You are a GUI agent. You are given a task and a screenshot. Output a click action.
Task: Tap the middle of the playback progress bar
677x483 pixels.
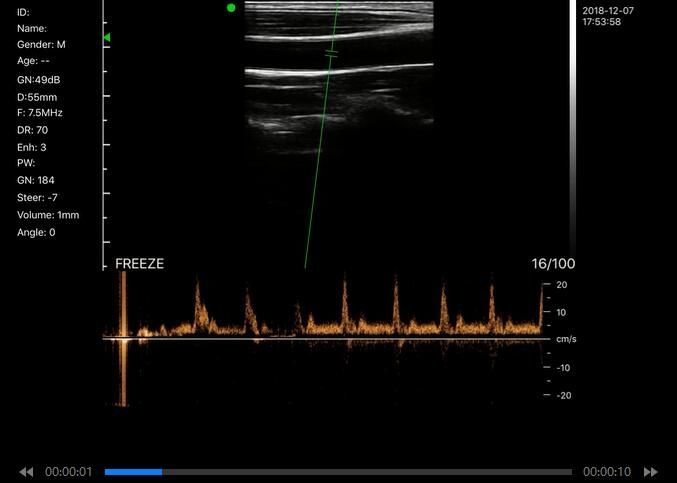tap(338, 472)
